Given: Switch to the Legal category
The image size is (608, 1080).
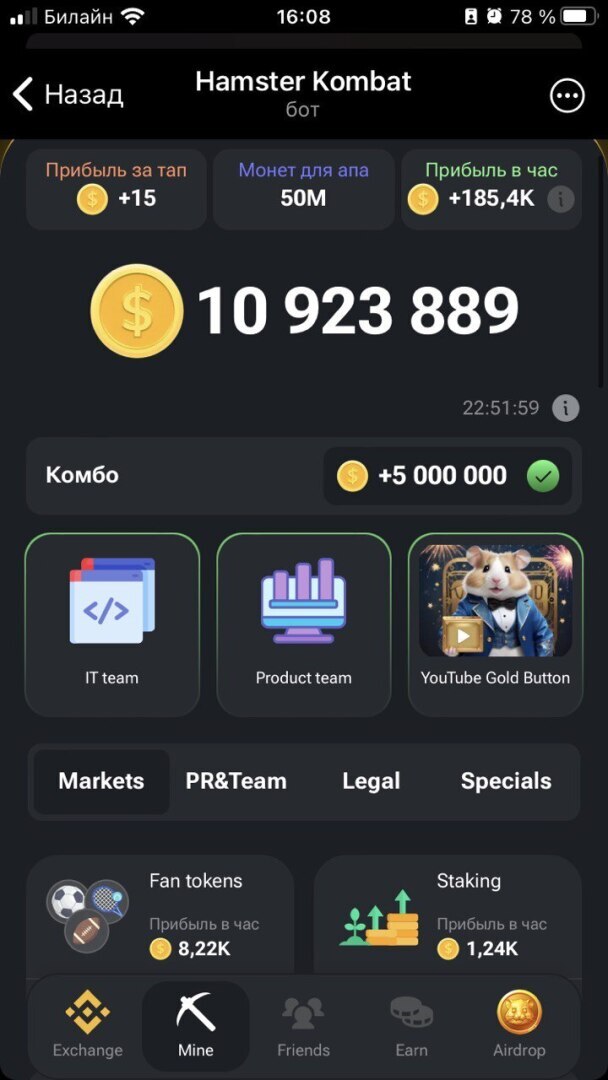Looking at the screenshot, I should [x=371, y=781].
